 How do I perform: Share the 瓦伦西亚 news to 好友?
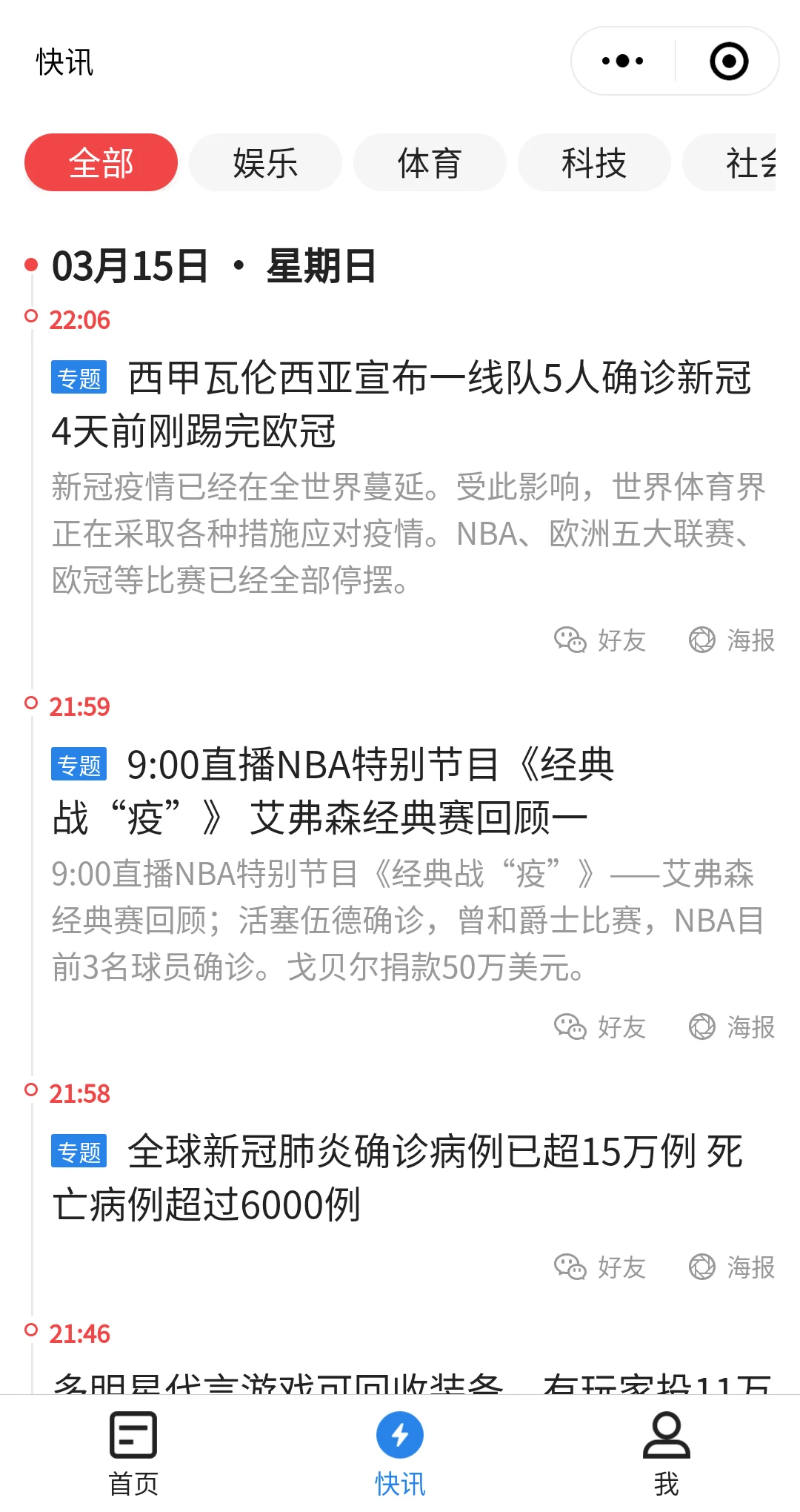(601, 640)
